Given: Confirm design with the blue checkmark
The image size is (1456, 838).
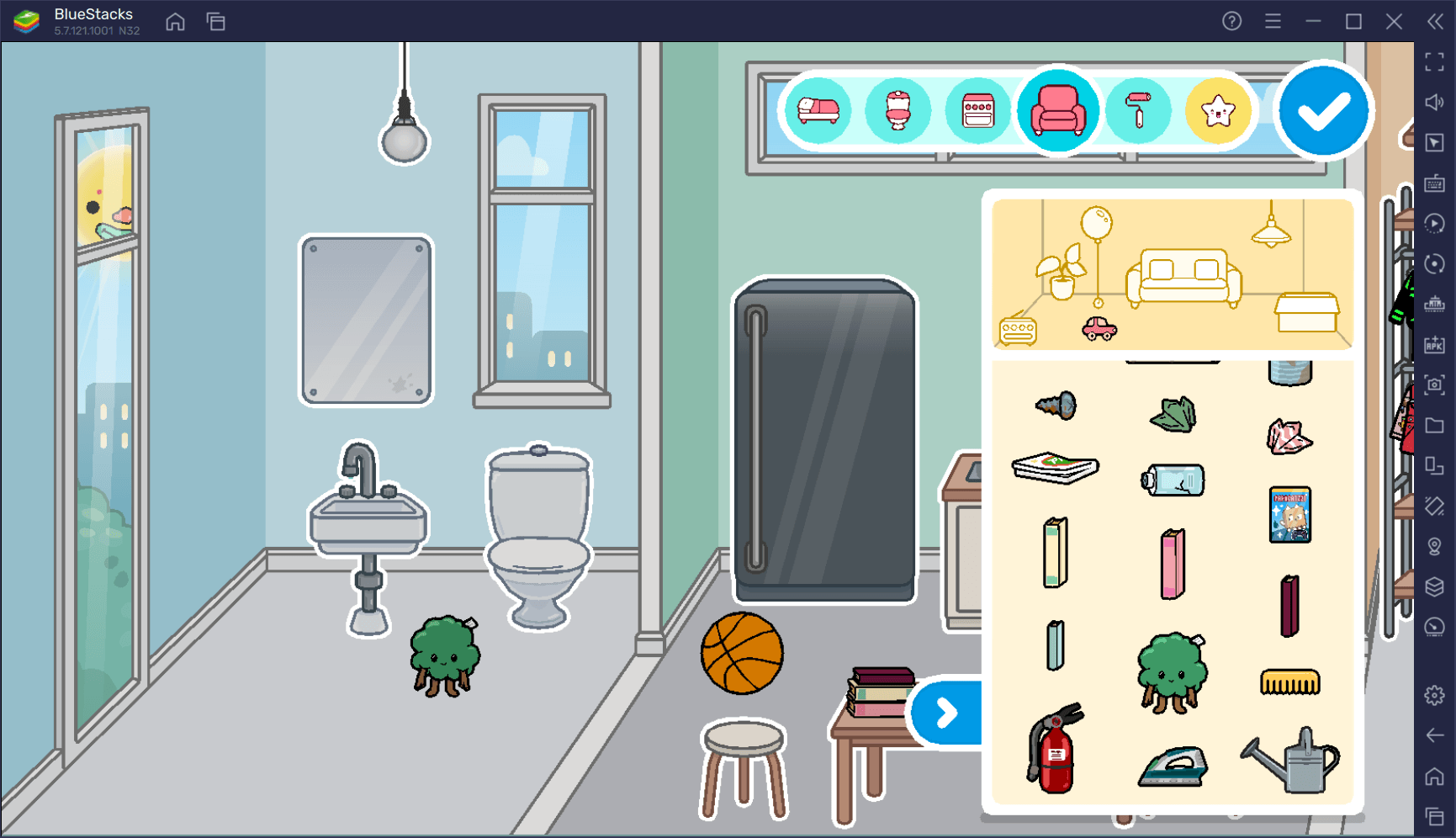Looking at the screenshot, I should [1323, 111].
